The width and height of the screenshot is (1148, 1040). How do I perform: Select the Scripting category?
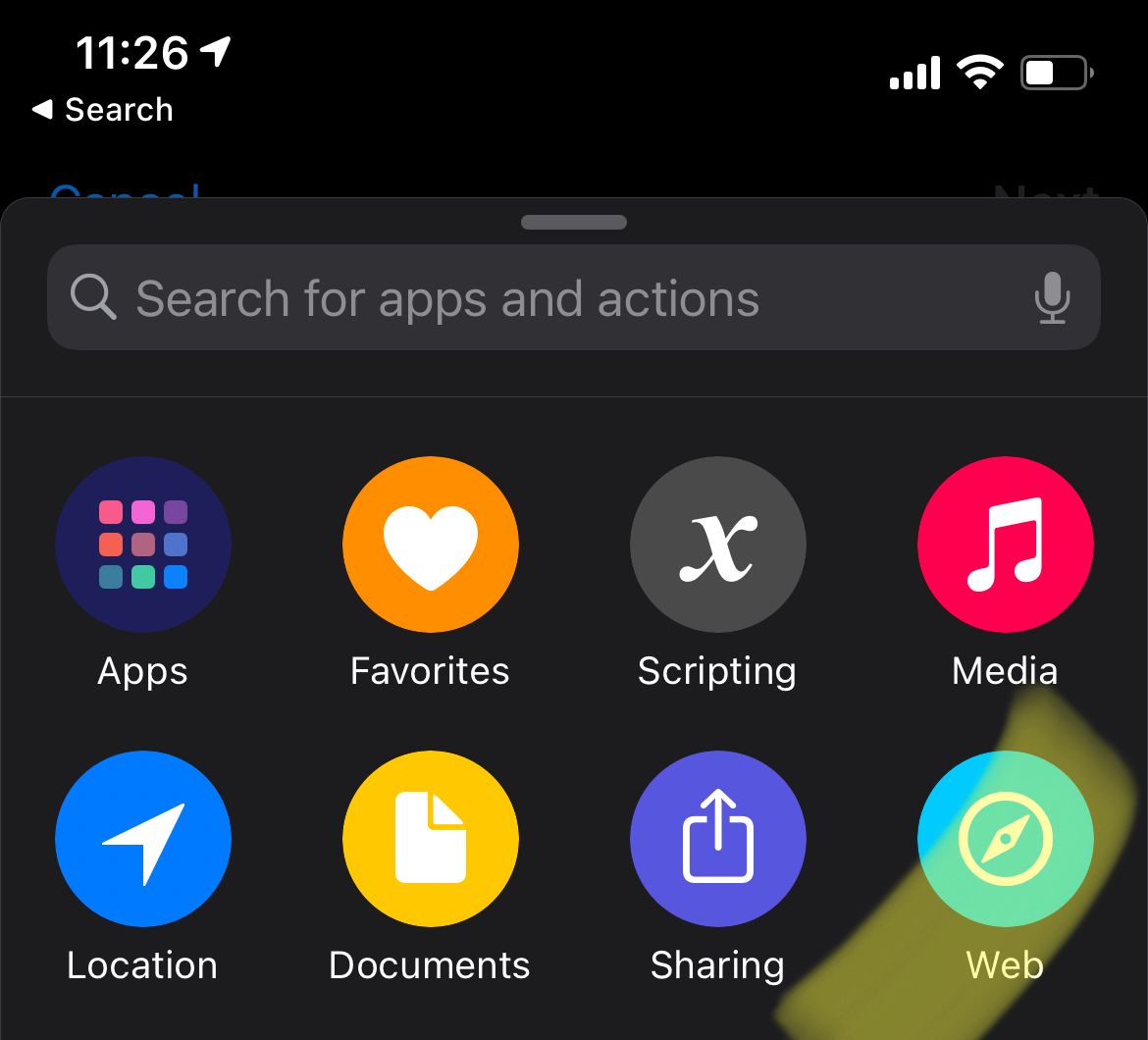tap(717, 545)
